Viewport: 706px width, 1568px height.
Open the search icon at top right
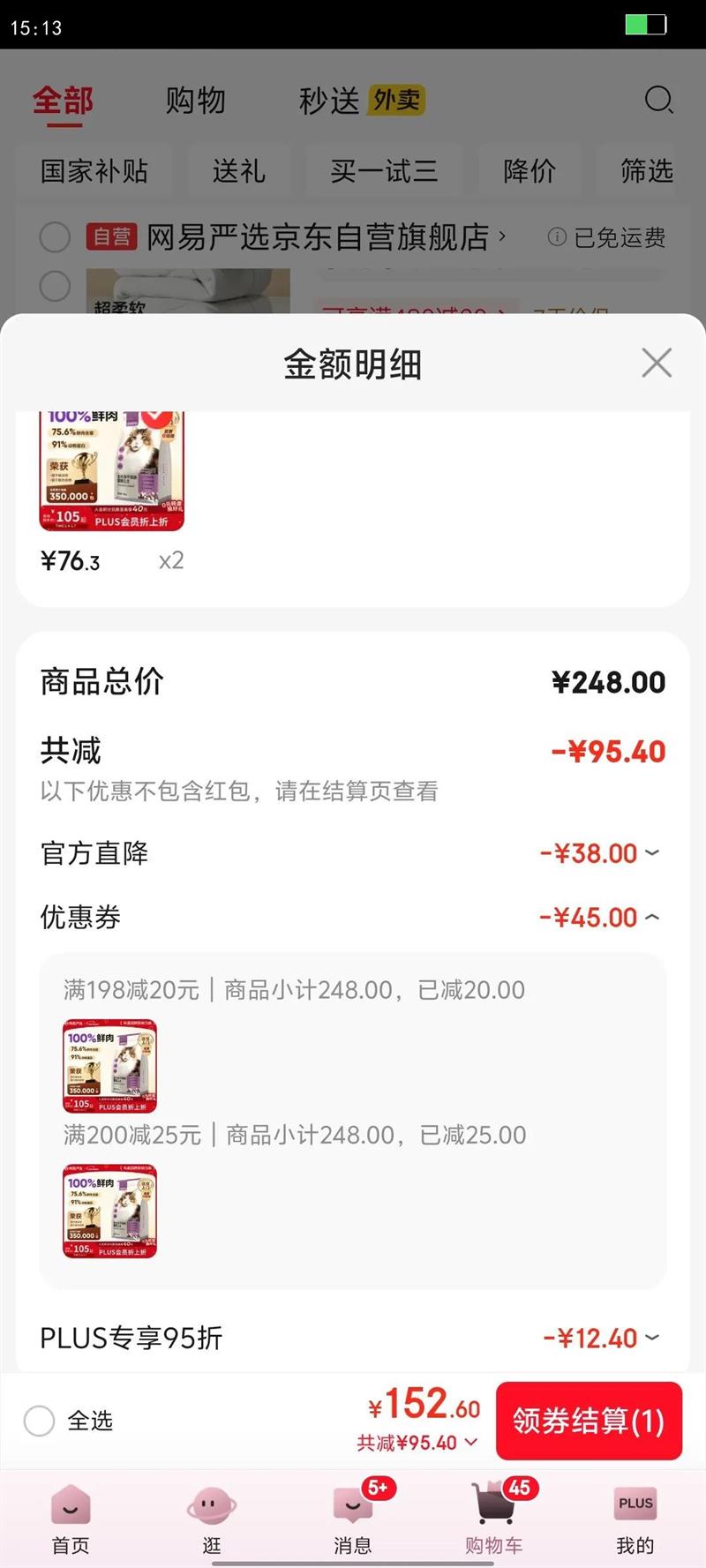click(x=658, y=101)
